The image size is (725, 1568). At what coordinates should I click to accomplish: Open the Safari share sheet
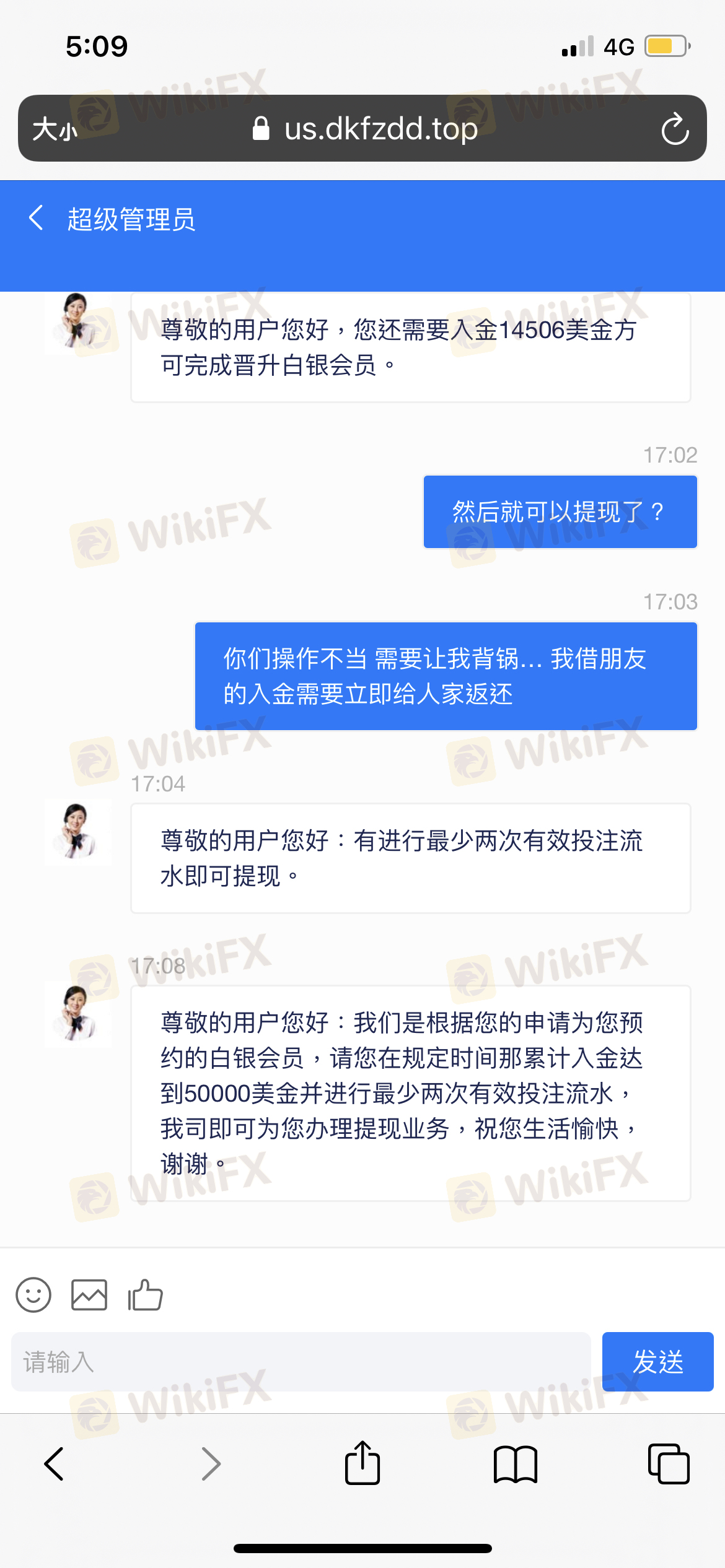362,1464
